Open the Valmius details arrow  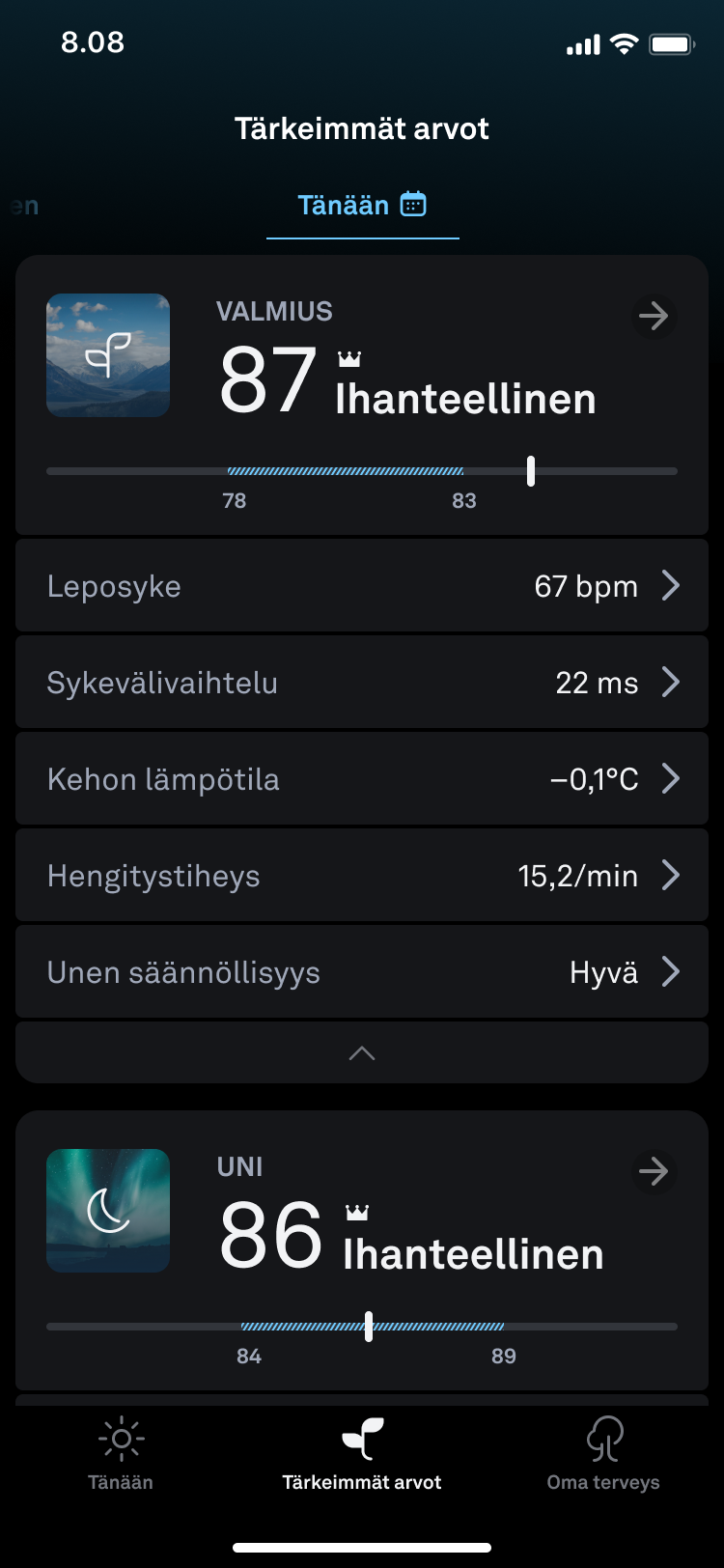(x=654, y=316)
